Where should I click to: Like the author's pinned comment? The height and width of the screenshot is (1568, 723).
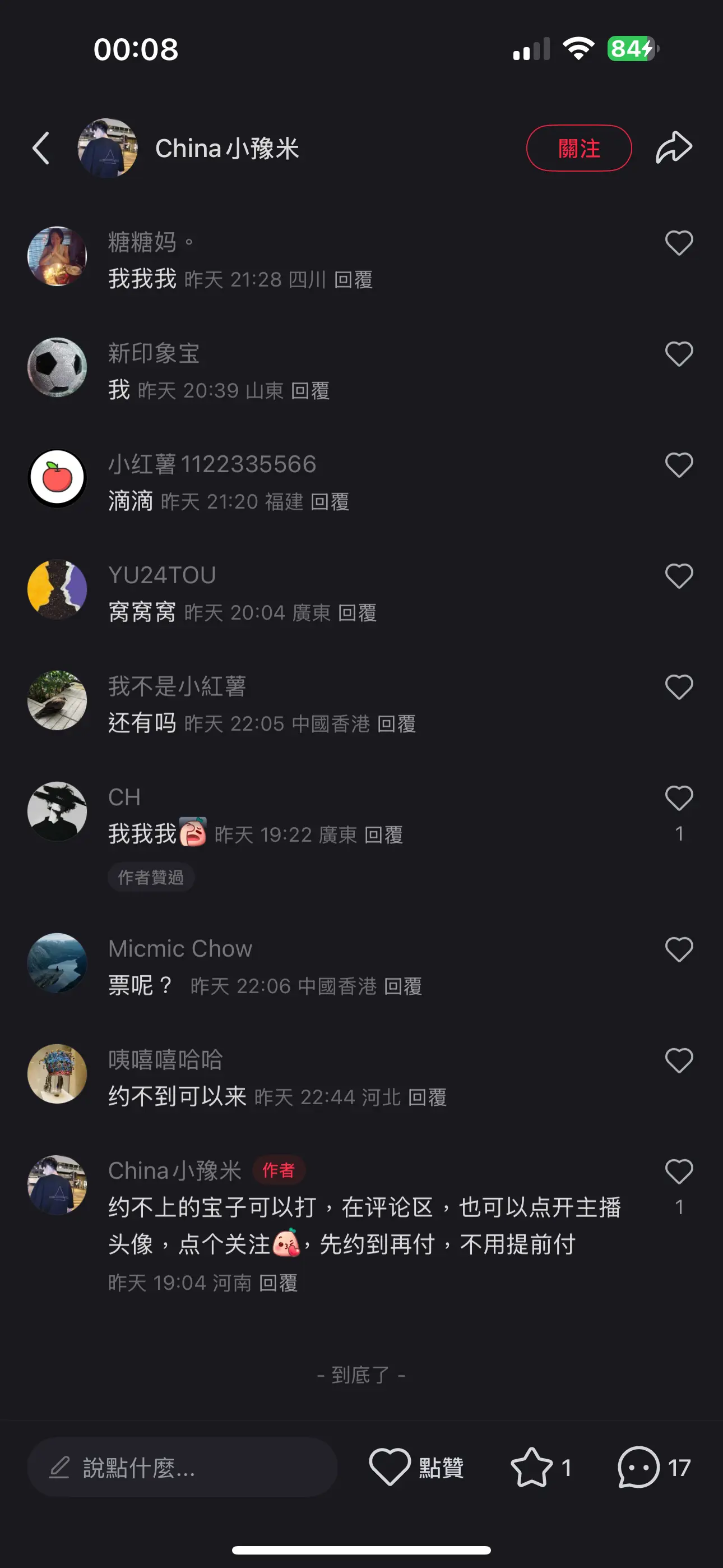[x=679, y=1172]
